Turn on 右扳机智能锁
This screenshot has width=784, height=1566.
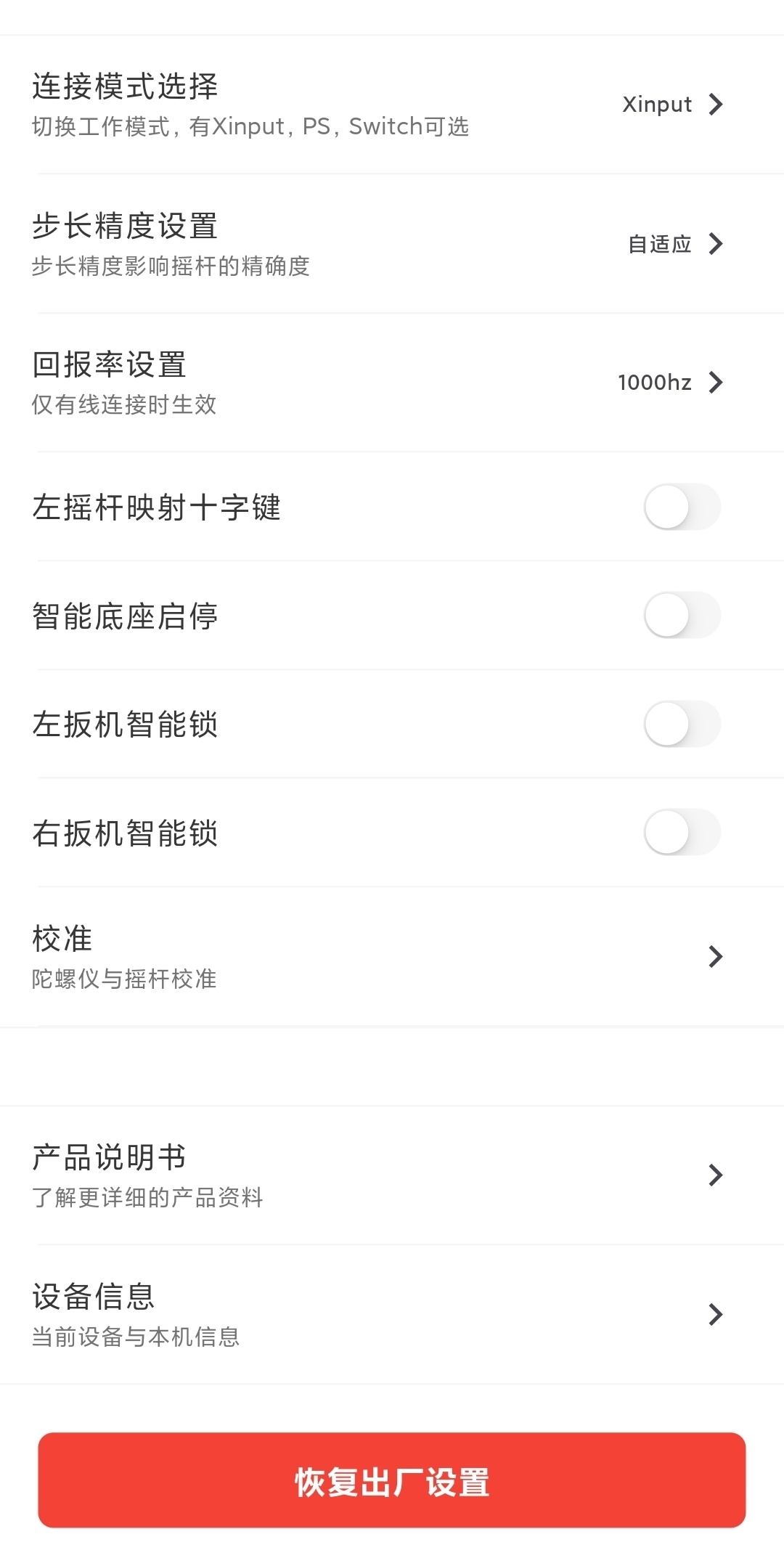coord(682,832)
